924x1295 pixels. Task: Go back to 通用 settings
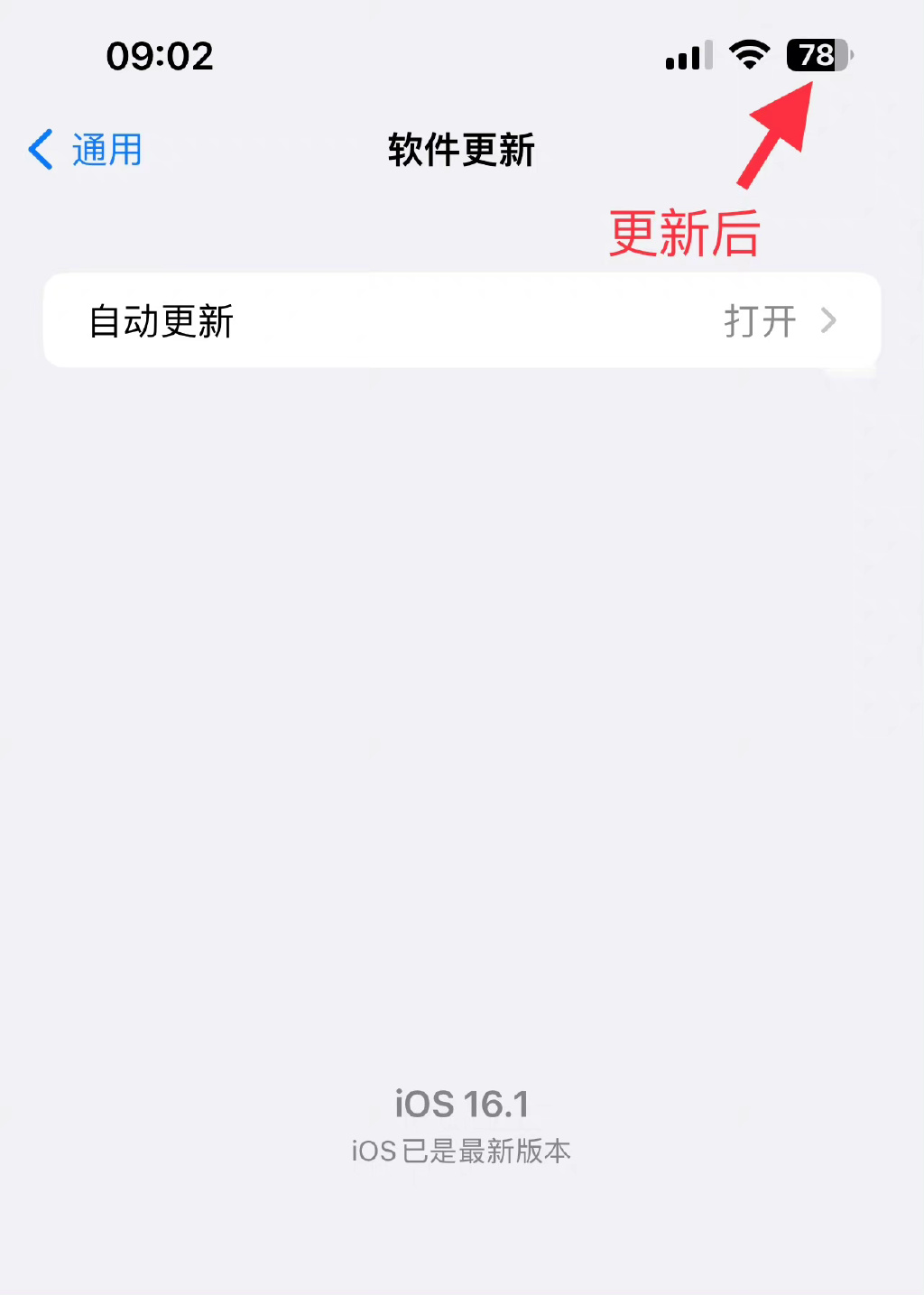tap(86, 150)
